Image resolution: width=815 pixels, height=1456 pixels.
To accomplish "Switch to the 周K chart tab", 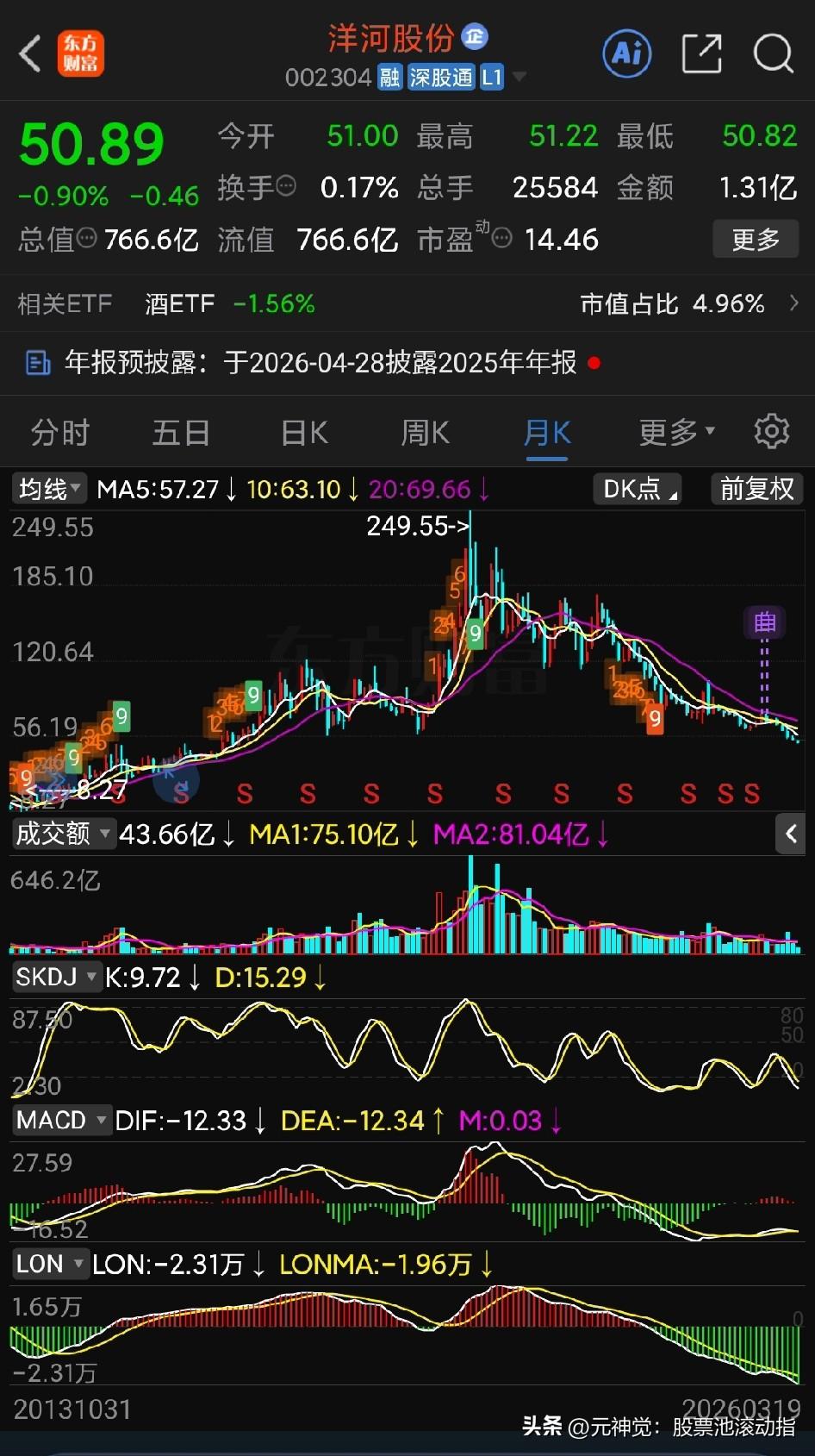I will click(425, 433).
